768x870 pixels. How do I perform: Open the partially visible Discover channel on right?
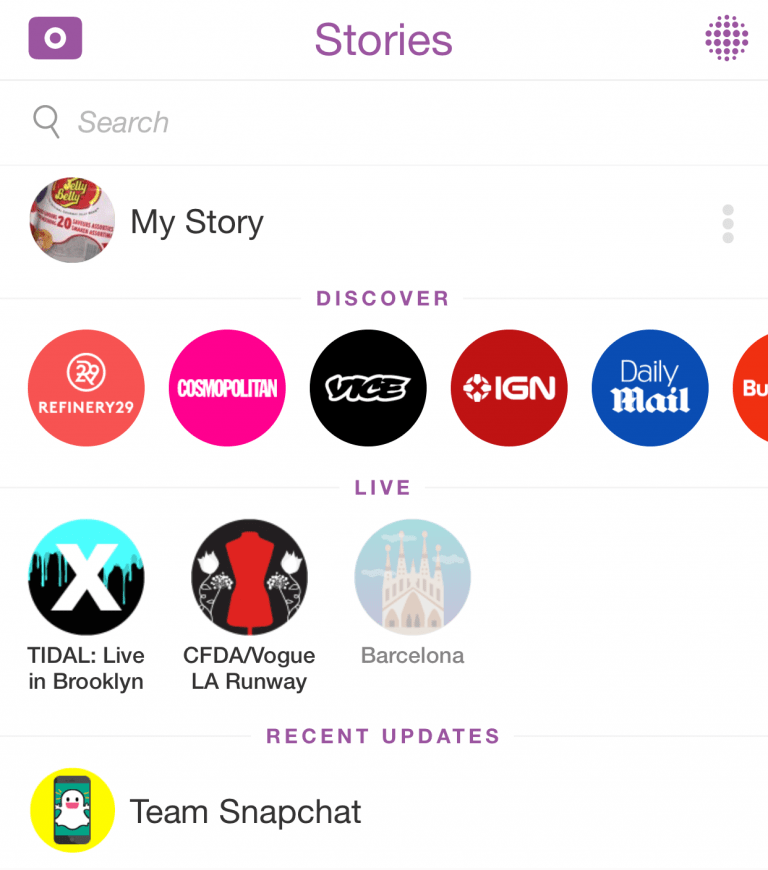click(757, 387)
